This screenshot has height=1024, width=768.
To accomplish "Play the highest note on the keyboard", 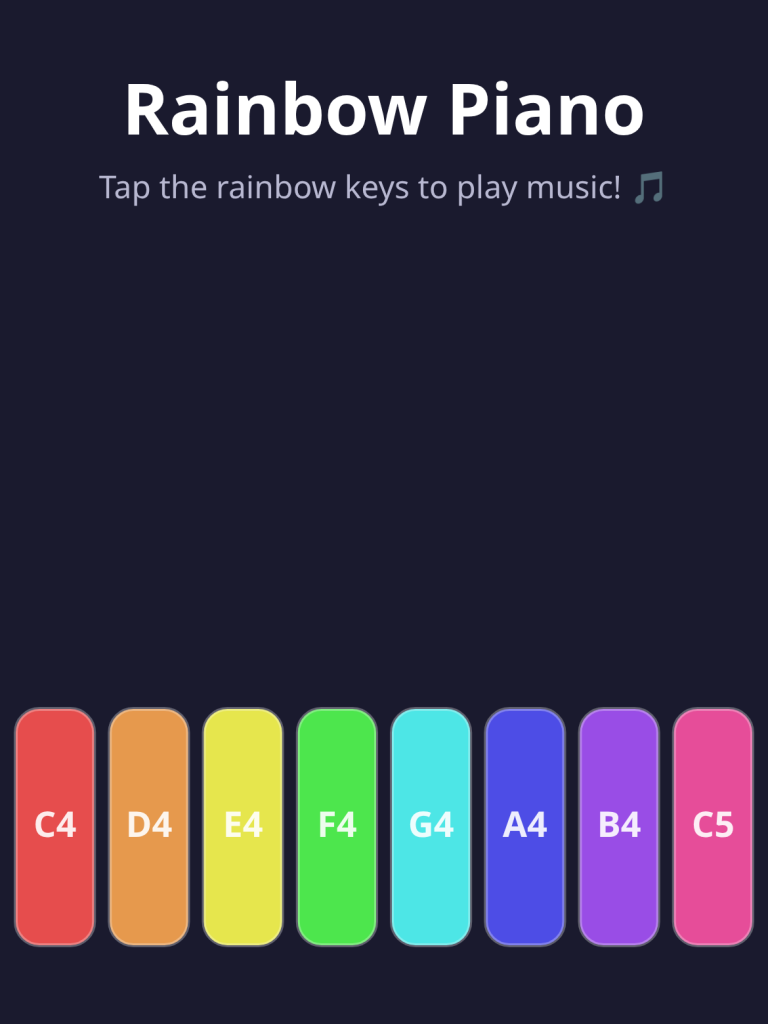I will (x=715, y=826).
